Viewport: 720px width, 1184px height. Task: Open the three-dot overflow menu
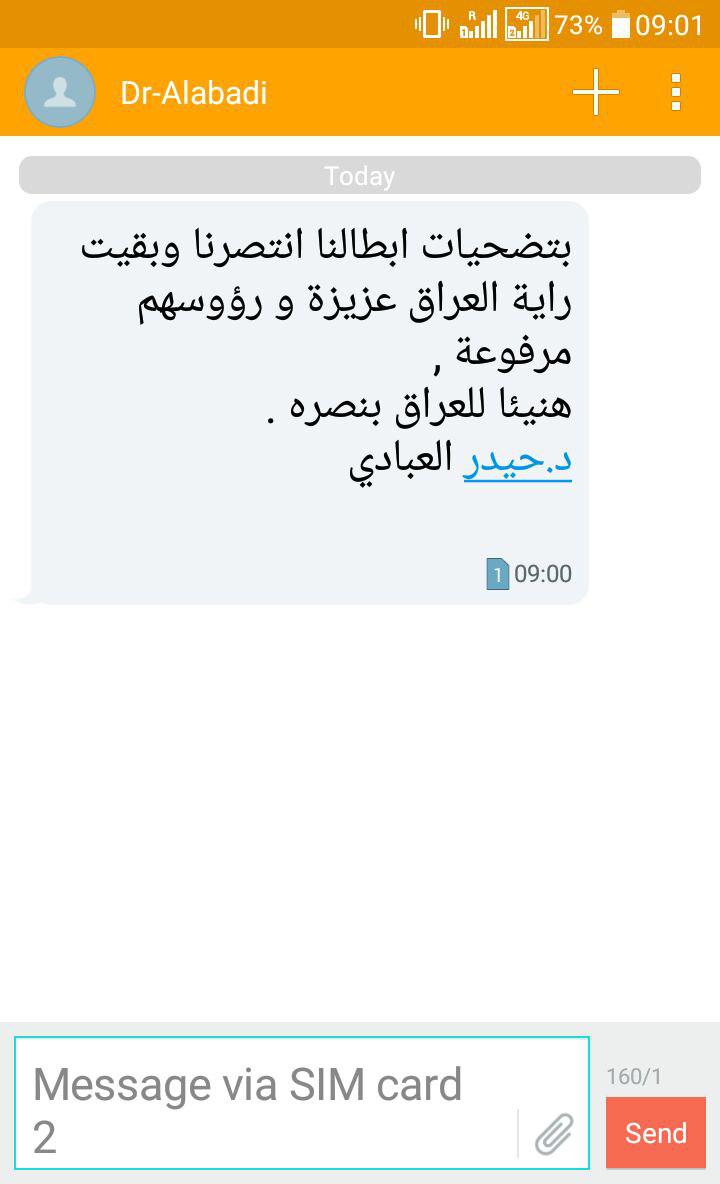[676, 92]
